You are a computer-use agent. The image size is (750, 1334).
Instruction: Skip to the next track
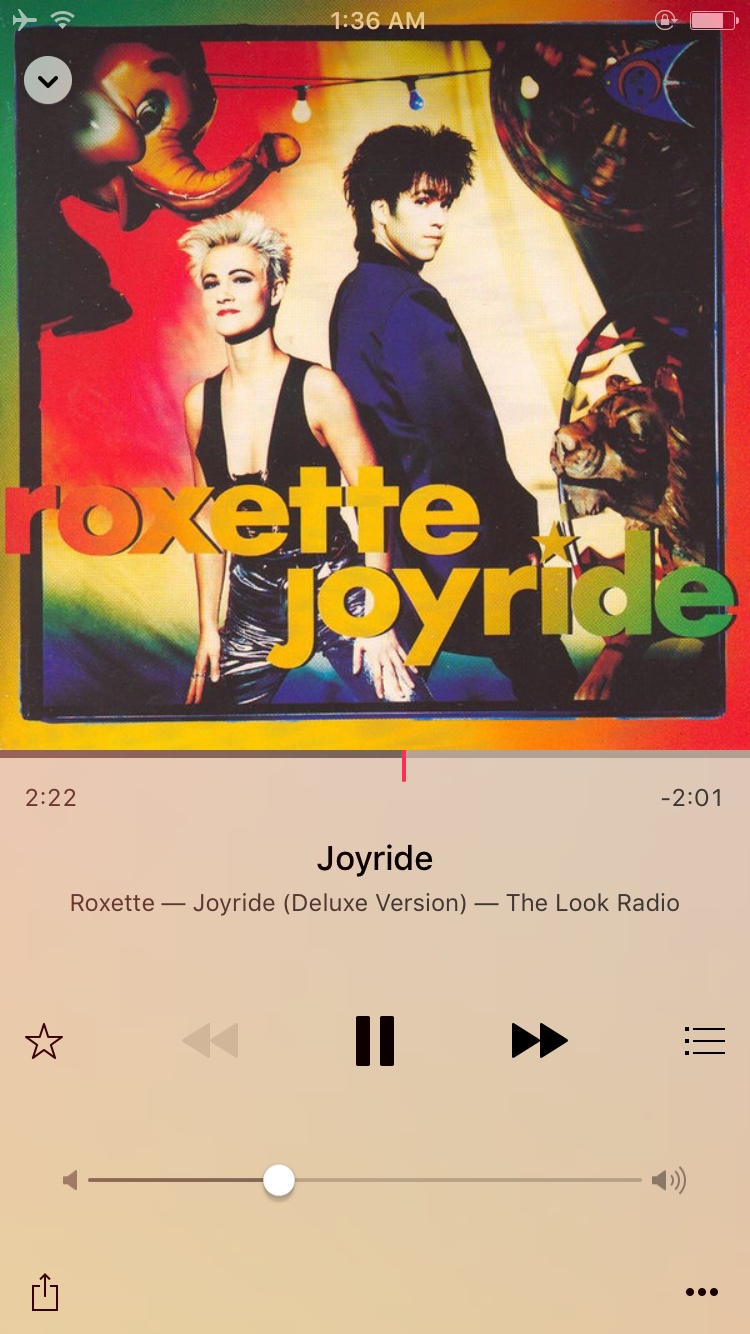click(539, 1041)
